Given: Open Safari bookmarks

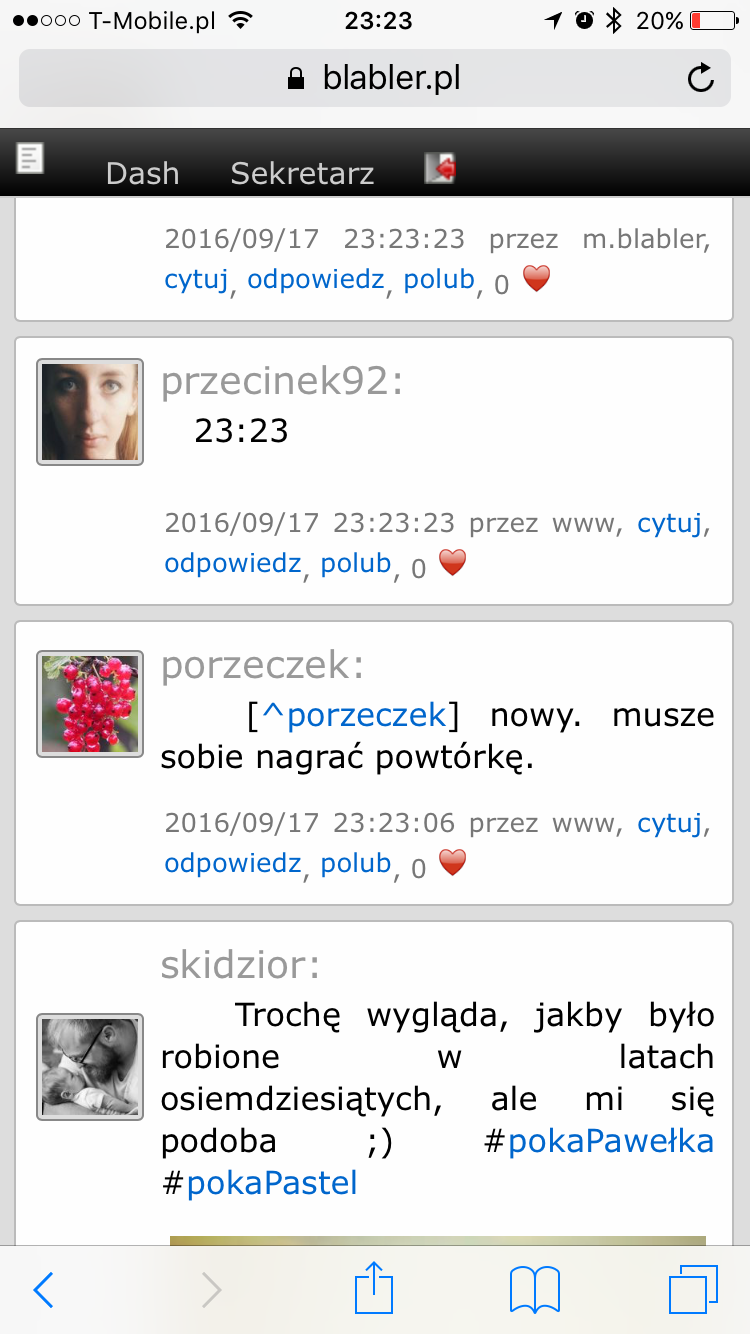Looking at the screenshot, I should 535,1291.
